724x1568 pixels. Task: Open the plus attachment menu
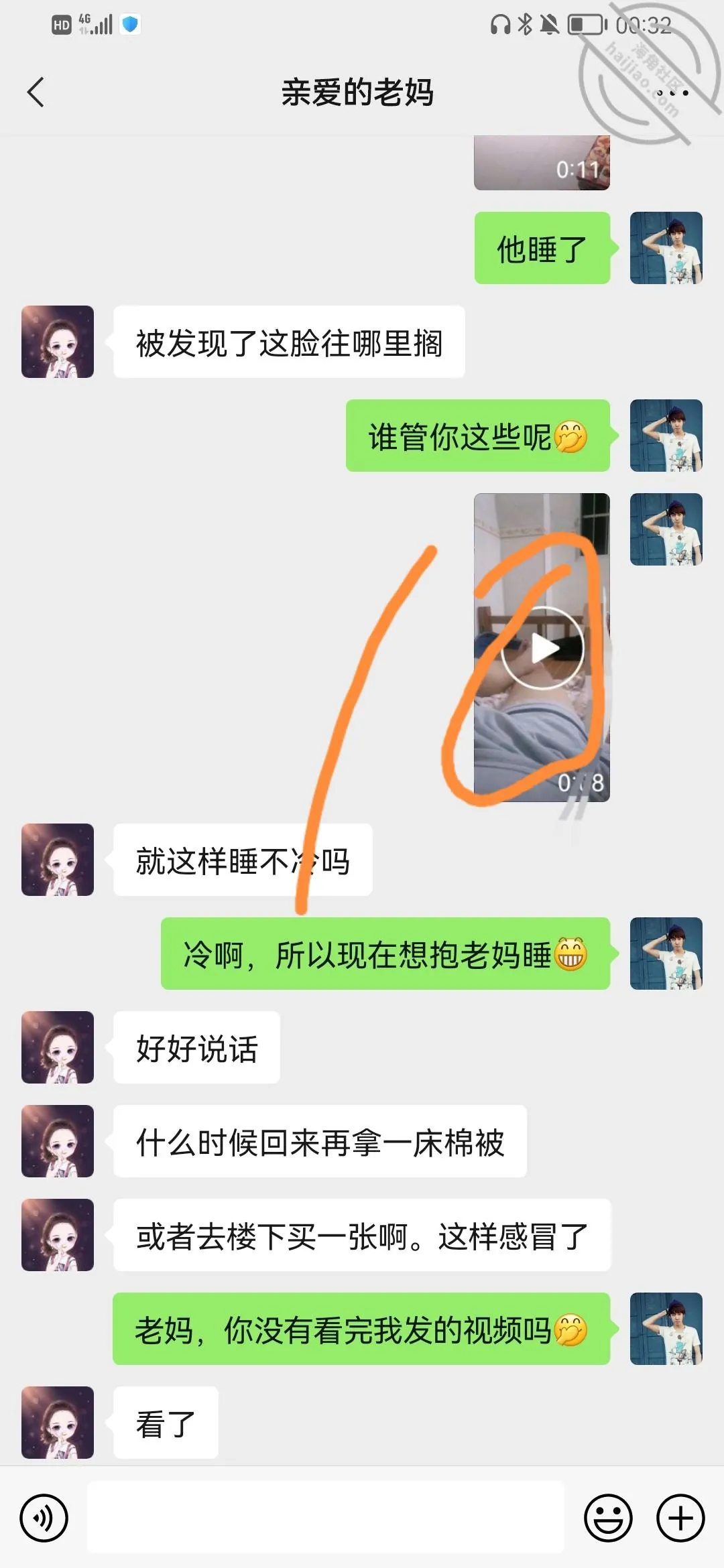(680, 1518)
